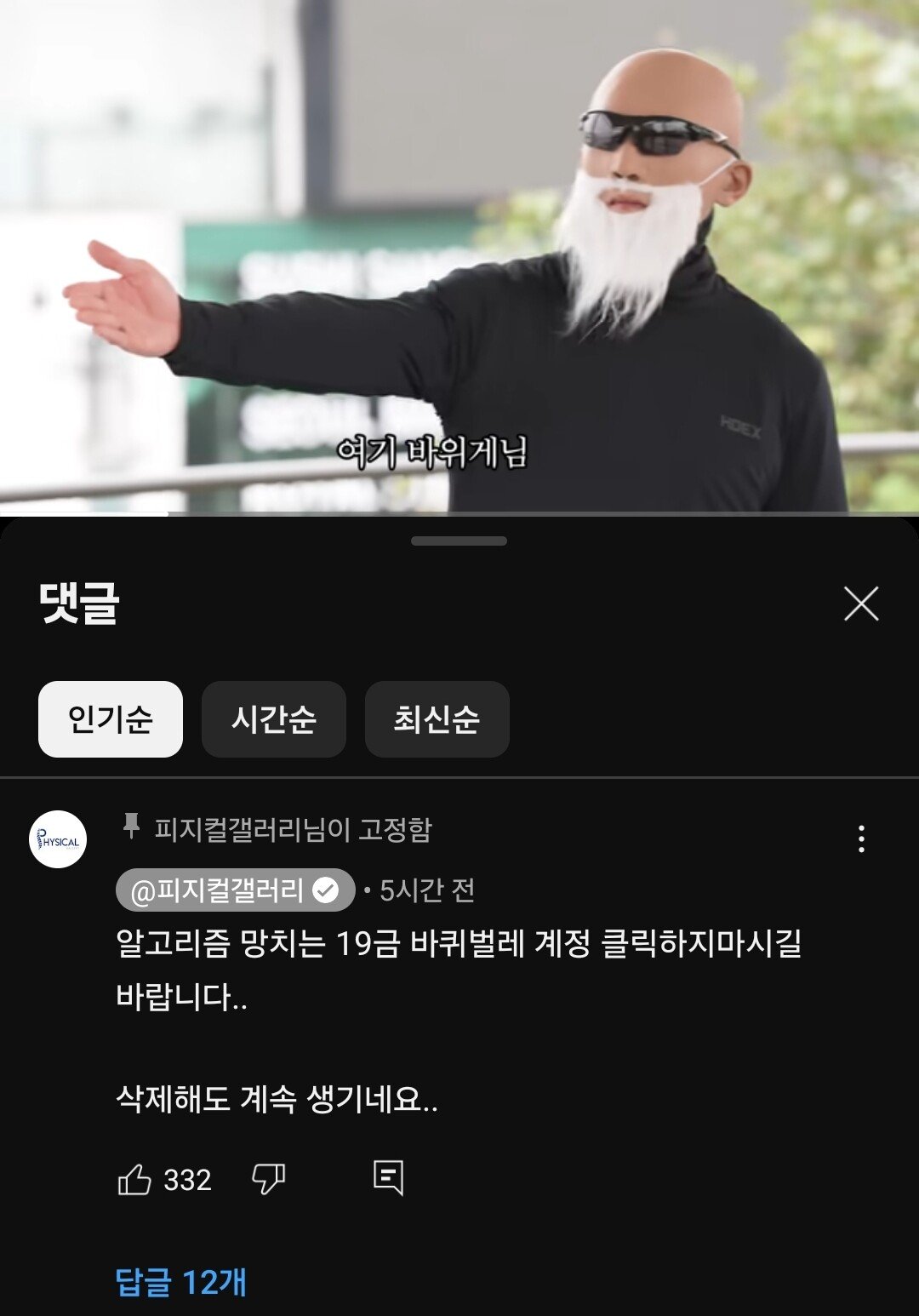919x1316 pixels.
Task: Open 피지컬갤러리 channel profile picture
Action: pos(58,839)
